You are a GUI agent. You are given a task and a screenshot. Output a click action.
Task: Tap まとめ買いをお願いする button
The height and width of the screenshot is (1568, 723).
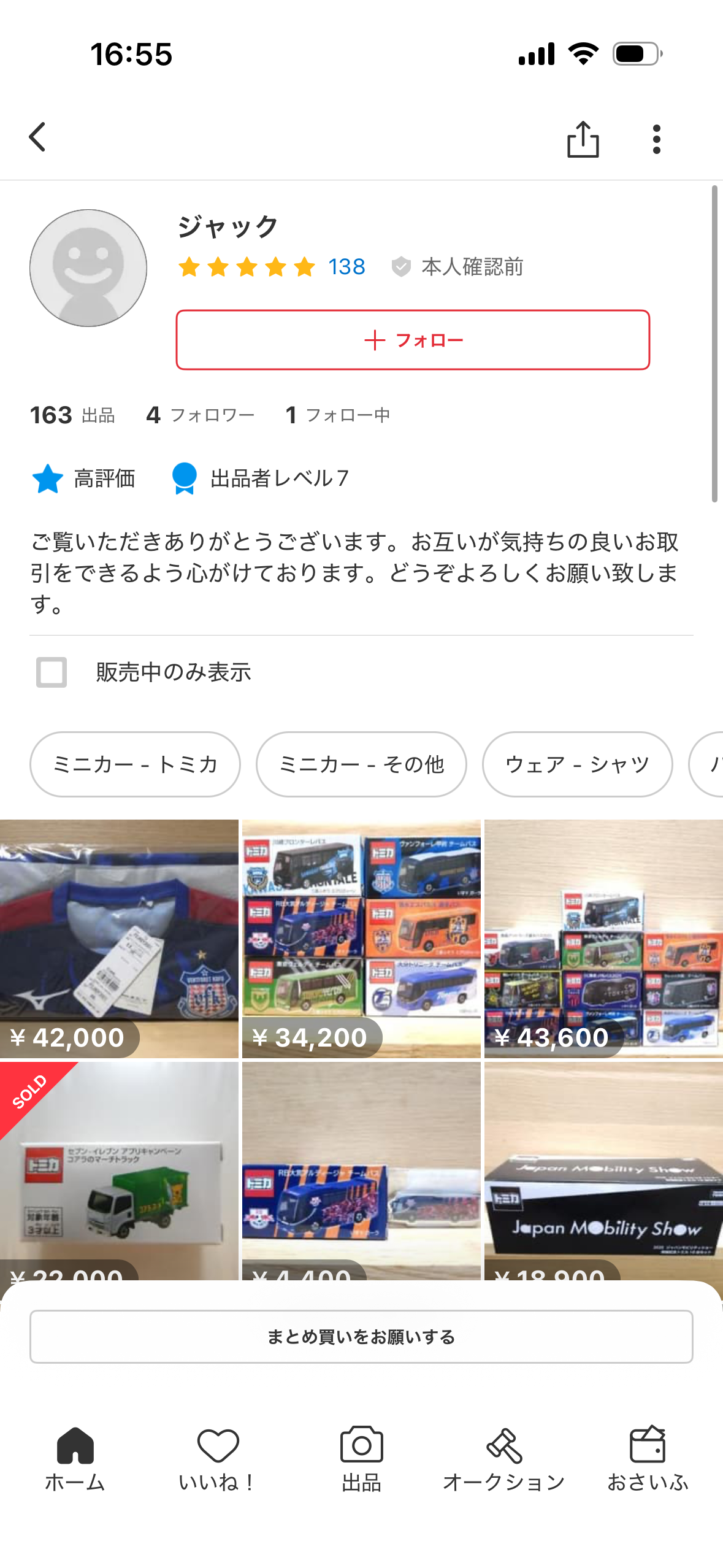click(x=361, y=1337)
